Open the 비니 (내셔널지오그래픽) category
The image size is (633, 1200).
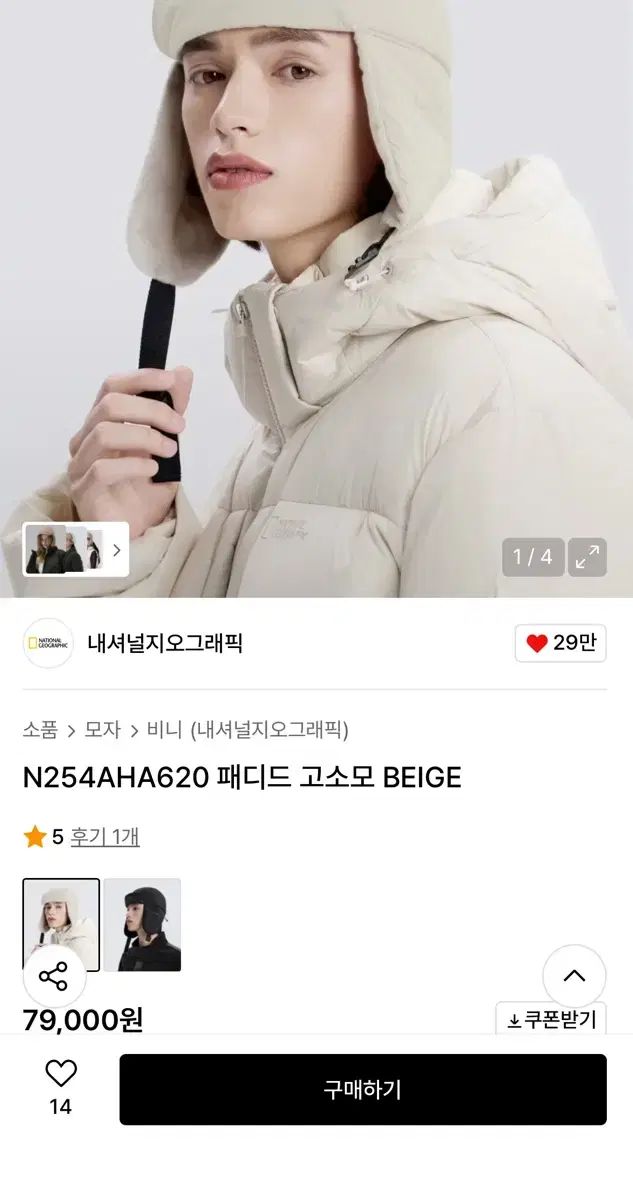[x=247, y=730]
